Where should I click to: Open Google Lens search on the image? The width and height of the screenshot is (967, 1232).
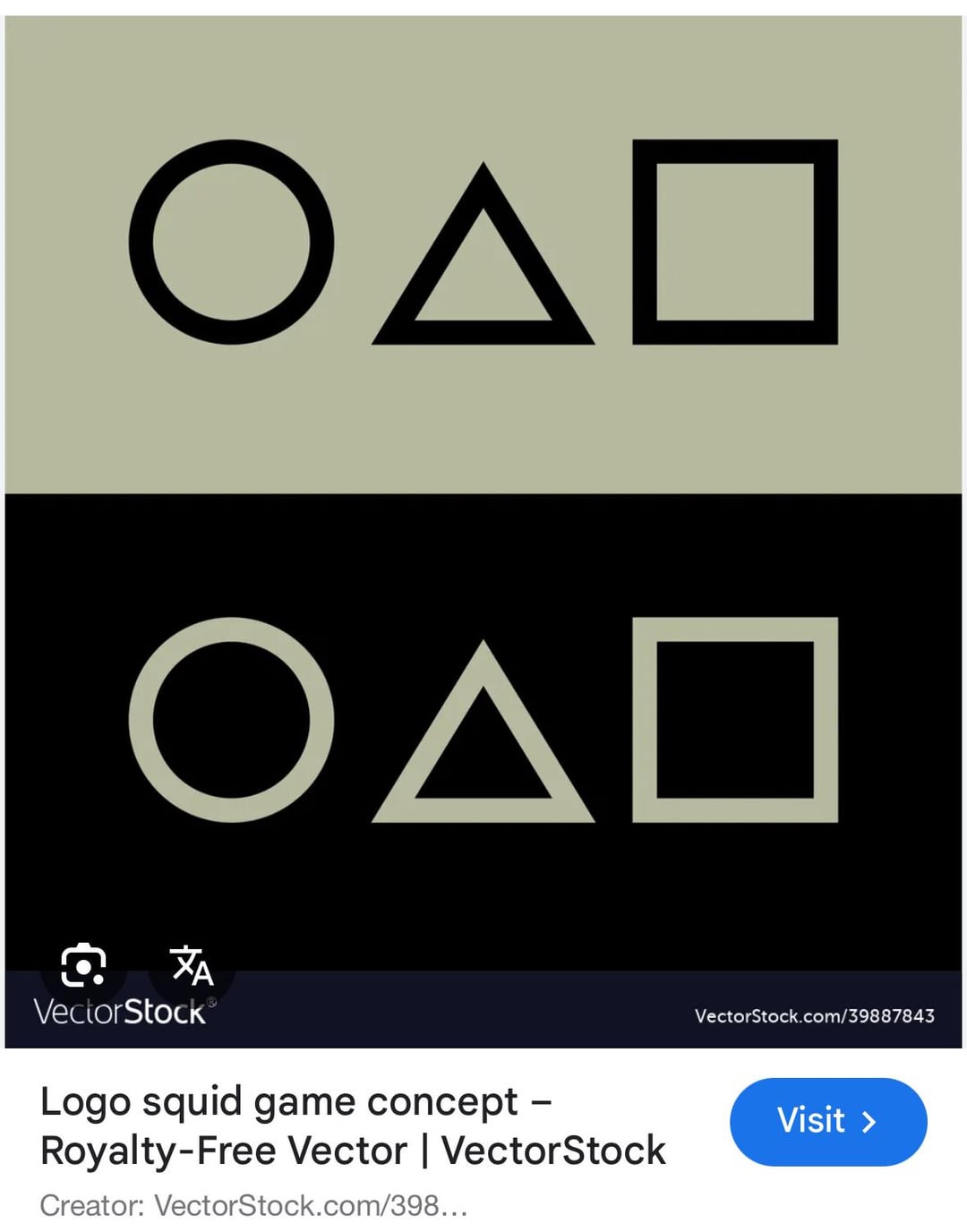pos(83,967)
